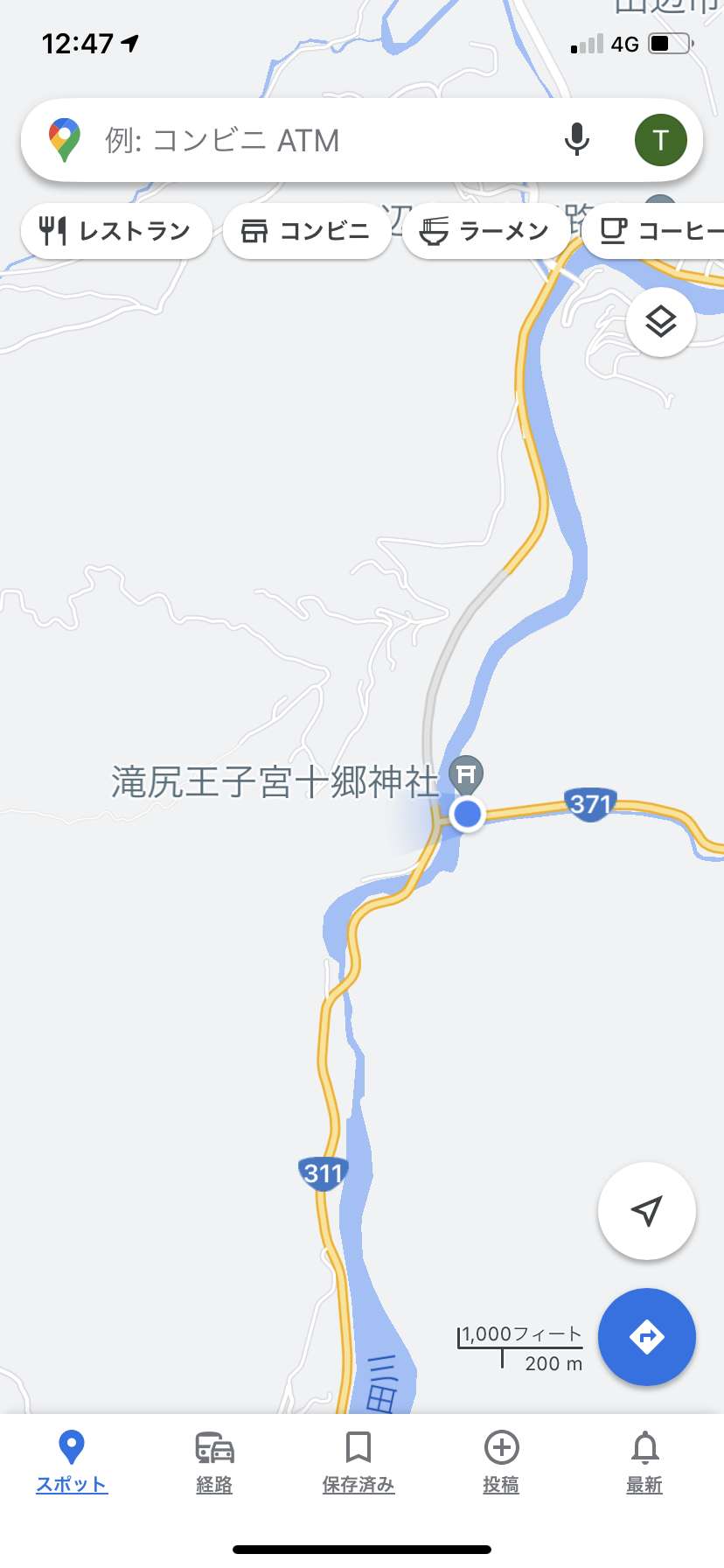Switch to the 投稿 tab
Image resolution: width=724 pixels, height=1568 pixels.
[501, 1461]
